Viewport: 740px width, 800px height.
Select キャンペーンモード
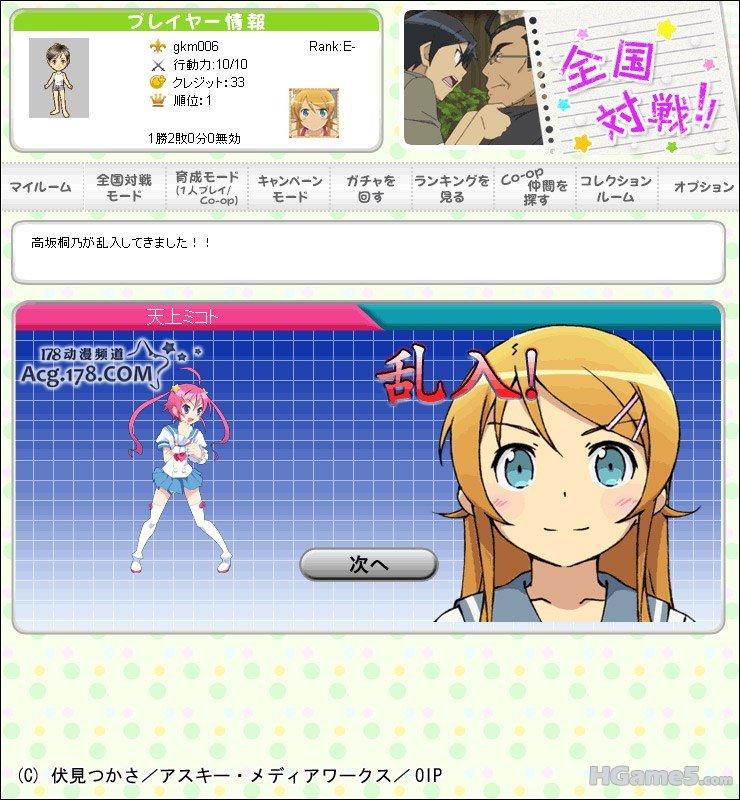(x=290, y=187)
